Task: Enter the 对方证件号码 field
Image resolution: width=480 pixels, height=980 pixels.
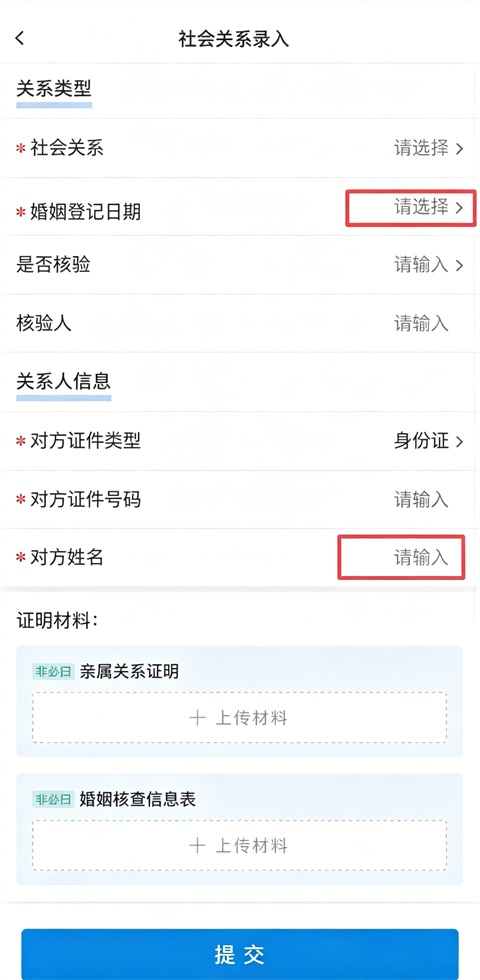Action: tap(240, 499)
